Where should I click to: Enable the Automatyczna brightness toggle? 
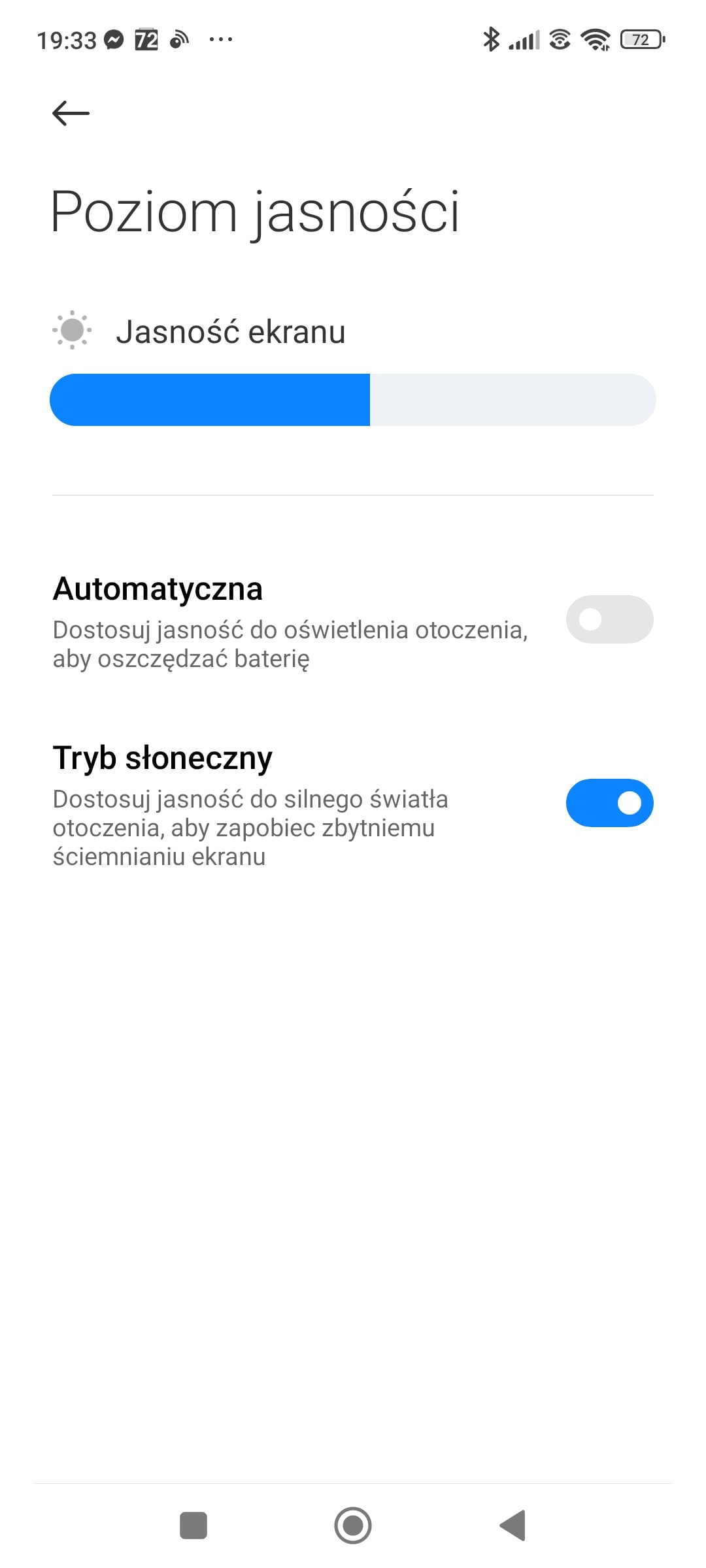pyautogui.click(x=609, y=619)
